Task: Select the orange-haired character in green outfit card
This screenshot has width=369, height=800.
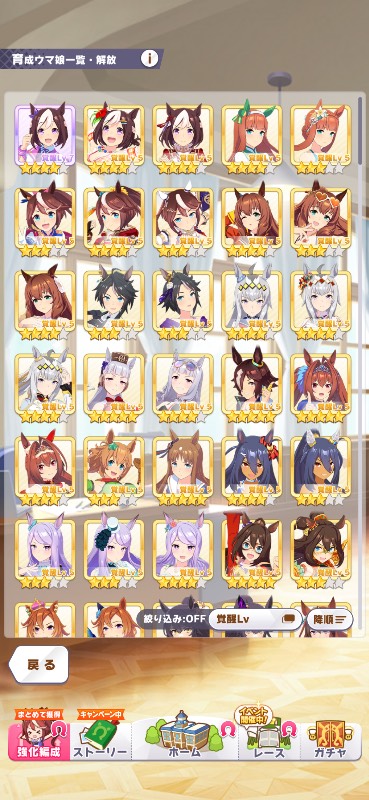Action: (114, 470)
